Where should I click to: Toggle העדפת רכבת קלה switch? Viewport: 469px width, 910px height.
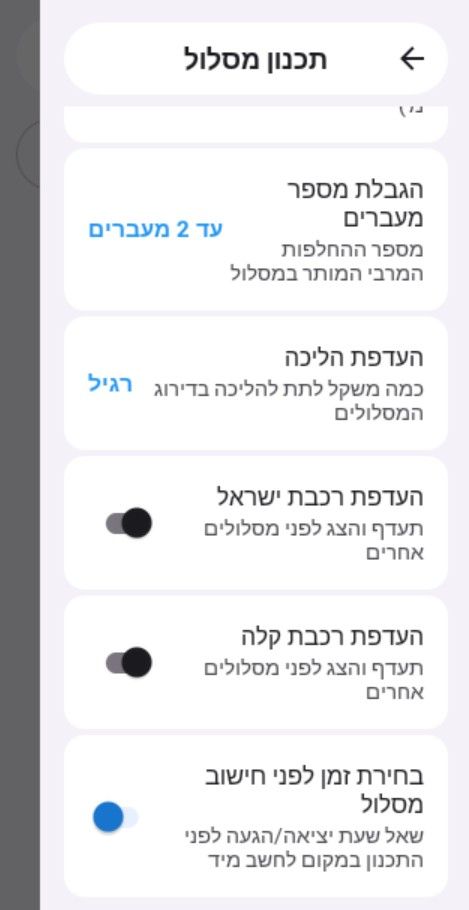(129, 662)
